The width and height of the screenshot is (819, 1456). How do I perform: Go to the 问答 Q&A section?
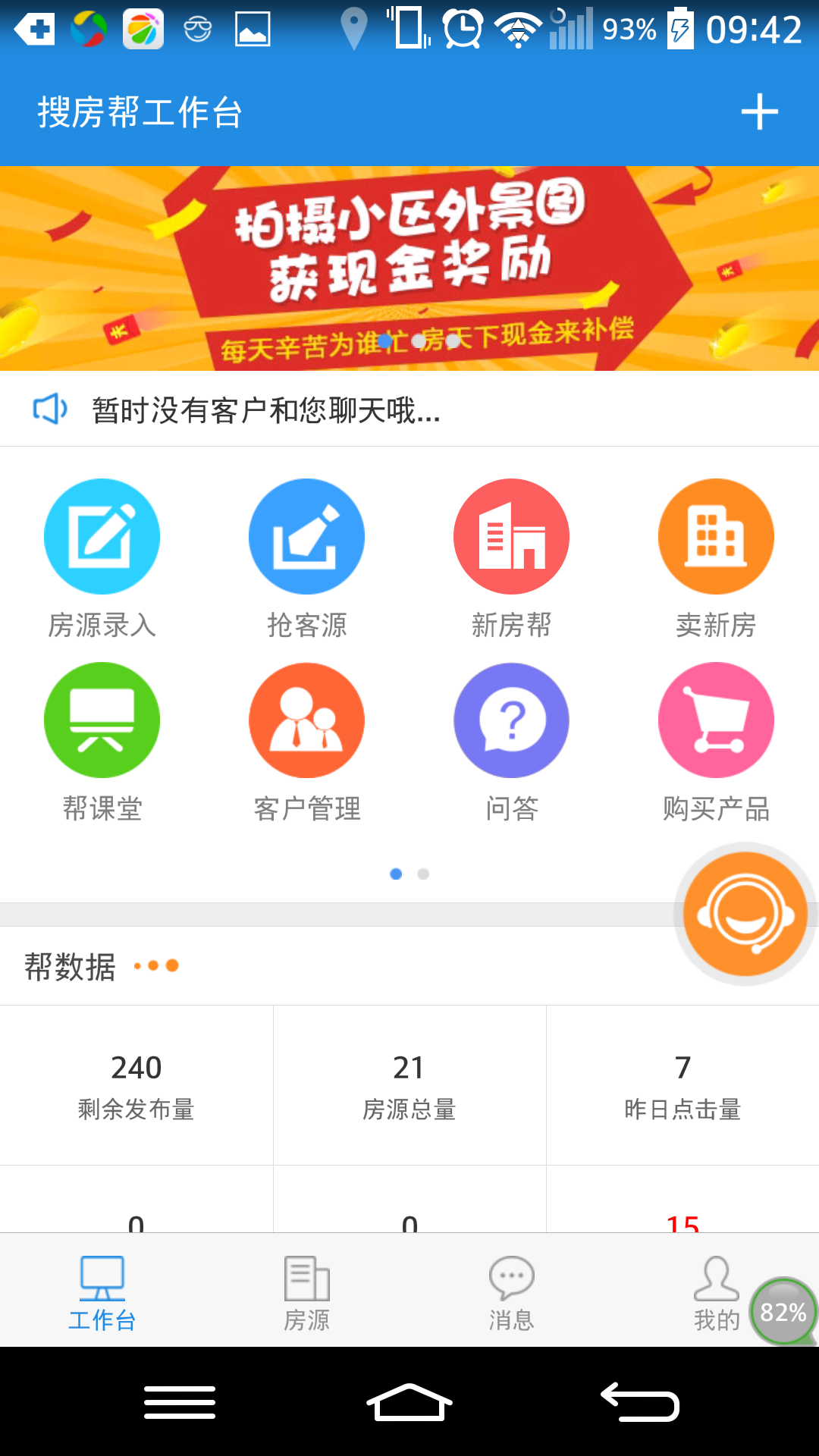pyautogui.click(x=512, y=720)
